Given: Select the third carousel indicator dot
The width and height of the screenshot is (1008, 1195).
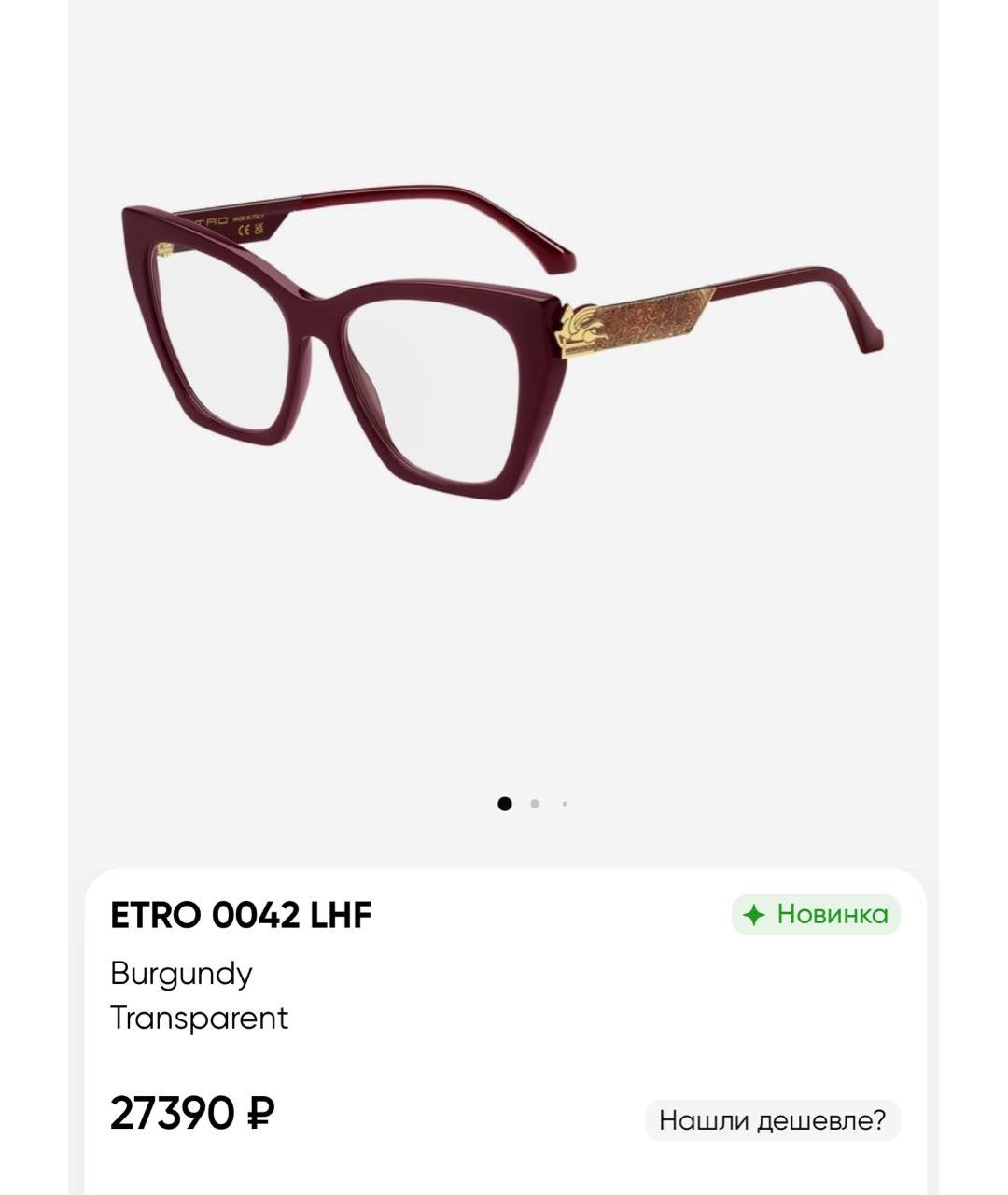Looking at the screenshot, I should click(x=565, y=803).
